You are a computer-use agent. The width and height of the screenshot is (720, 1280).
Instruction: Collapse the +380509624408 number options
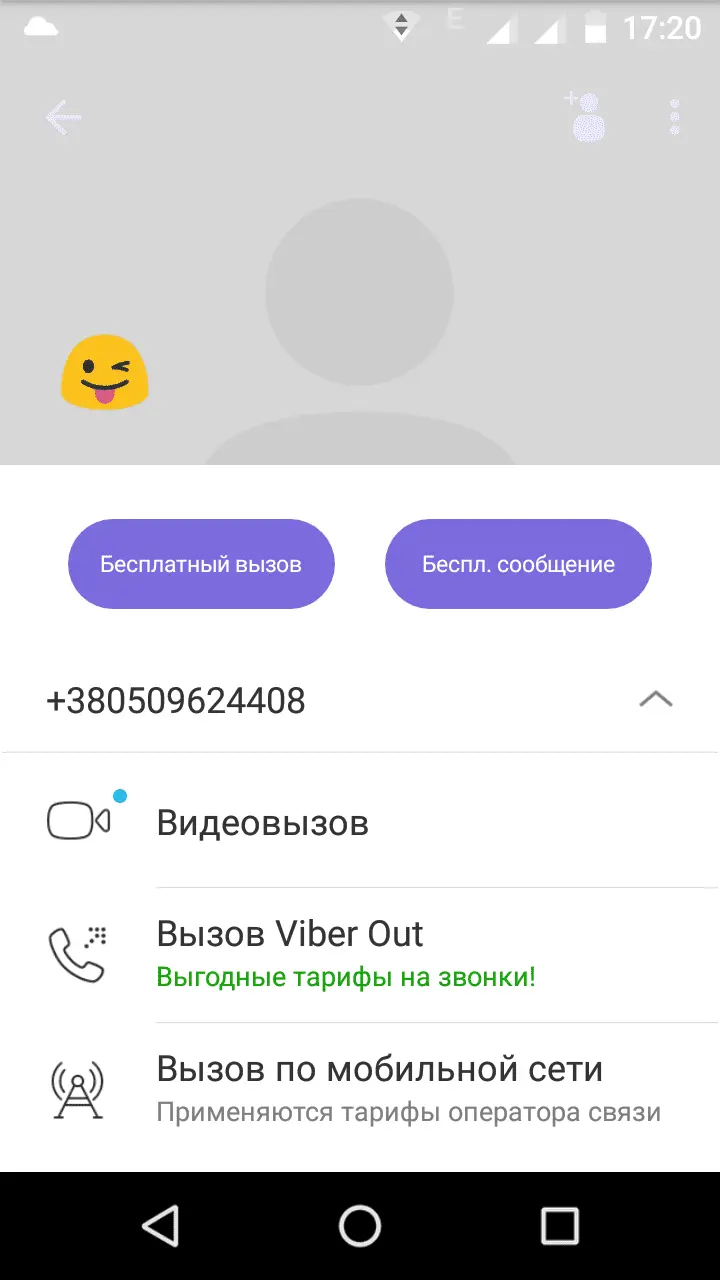tap(656, 700)
